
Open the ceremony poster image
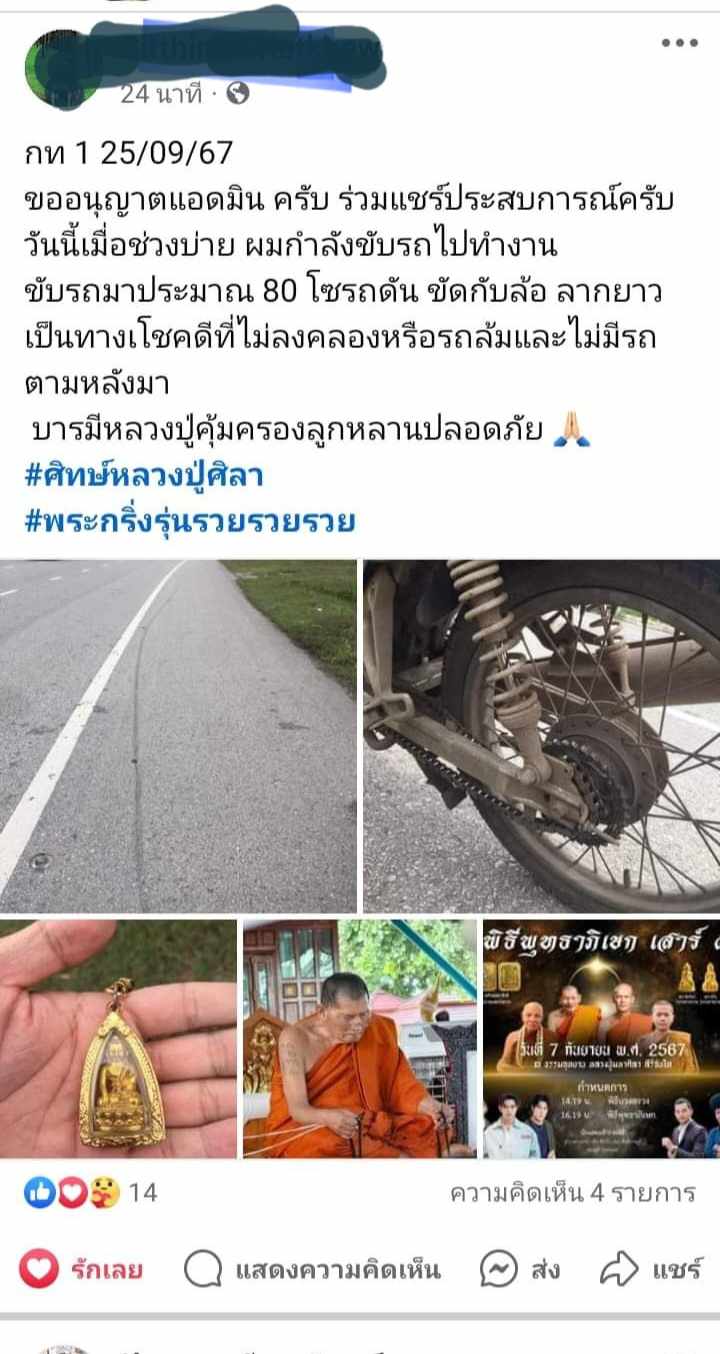click(x=601, y=1039)
